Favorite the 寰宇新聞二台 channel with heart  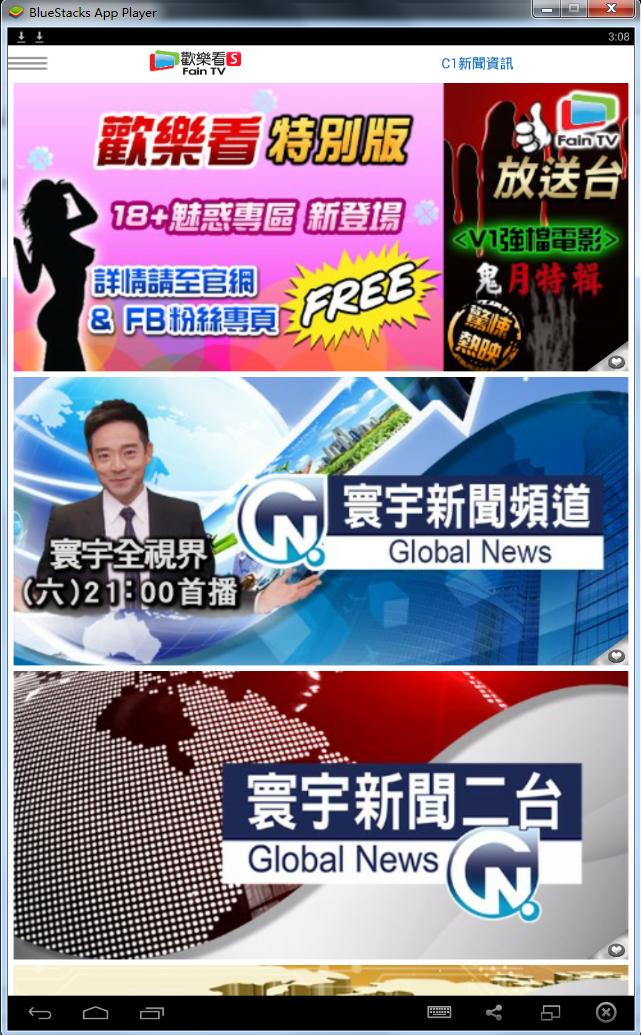point(617,950)
